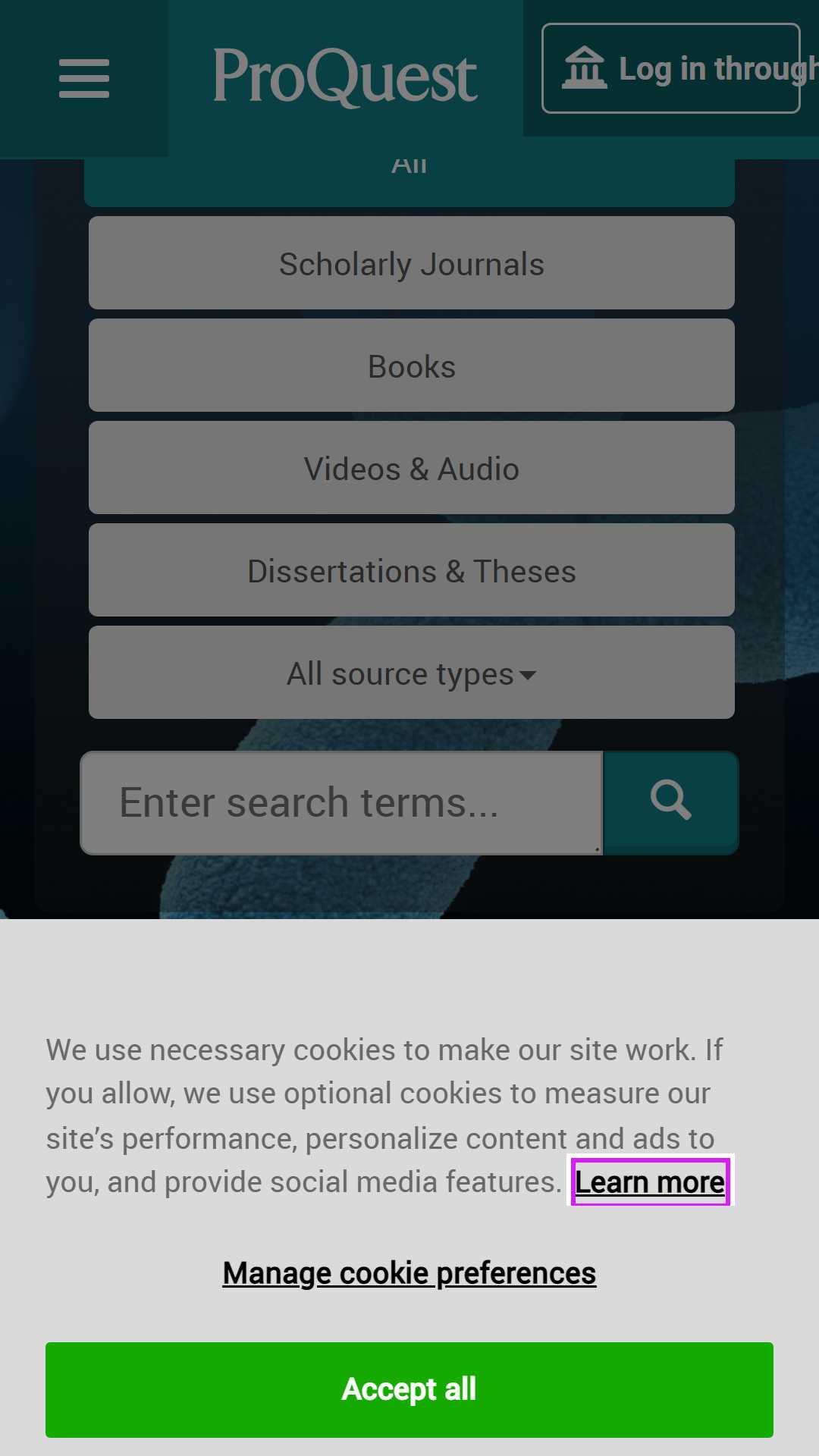This screenshot has width=819, height=1456.
Task: Open the hamburger menu
Action: (x=84, y=78)
